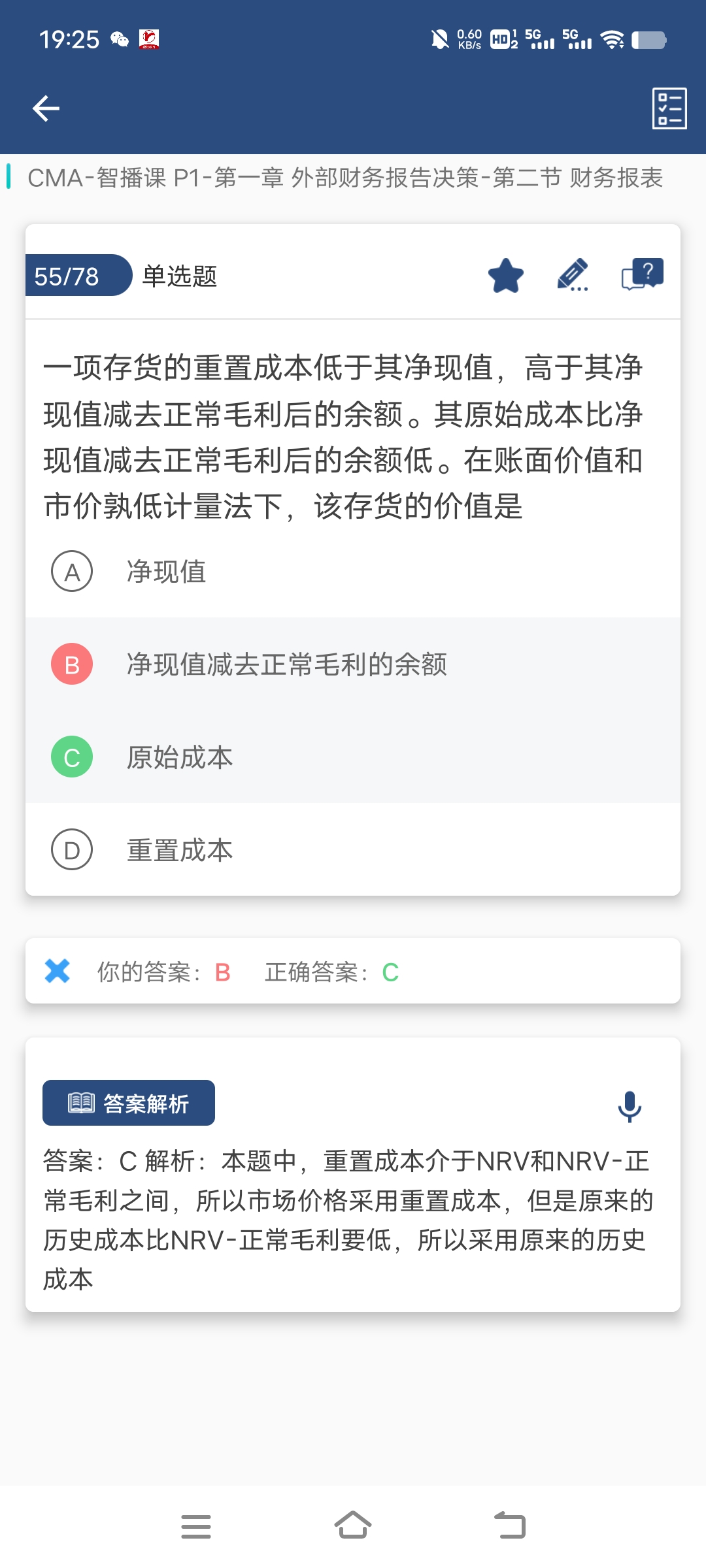
Task: Go back using the top arrow
Action: [46, 108]
